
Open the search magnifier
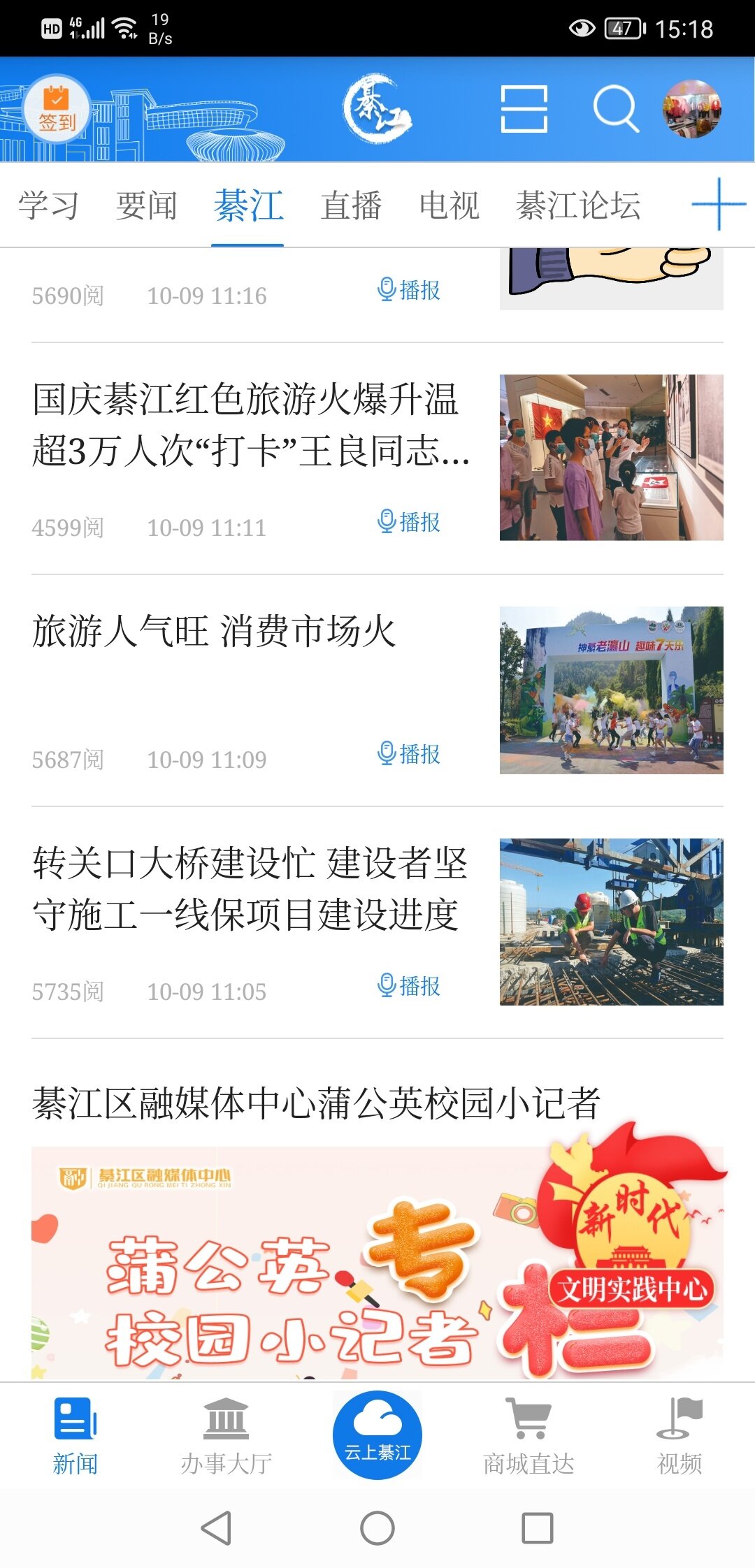615,109
